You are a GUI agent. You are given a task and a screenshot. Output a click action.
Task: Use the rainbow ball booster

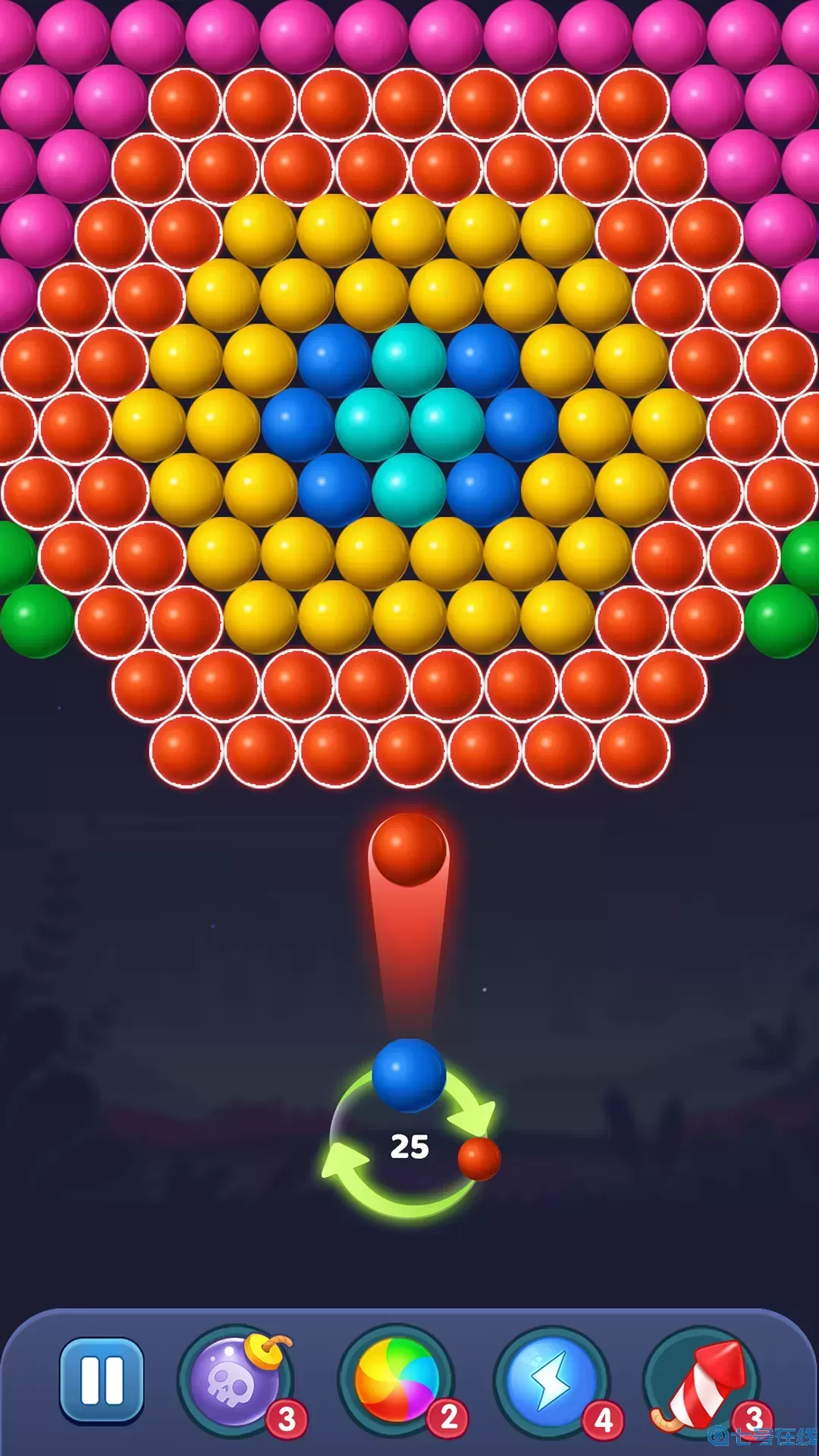pos(397,1379)
